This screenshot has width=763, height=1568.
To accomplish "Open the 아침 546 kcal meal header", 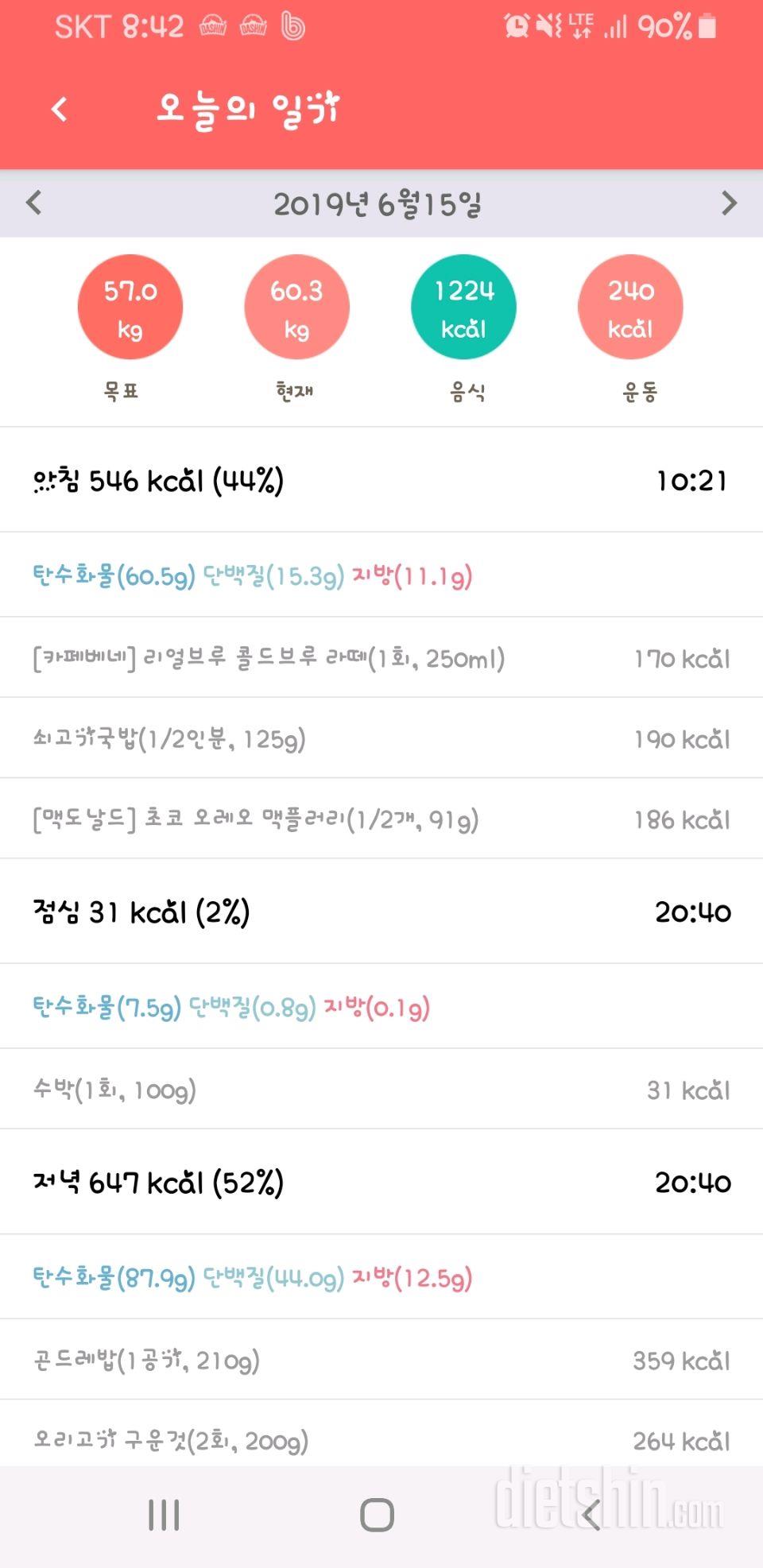I will coord(381,481).
